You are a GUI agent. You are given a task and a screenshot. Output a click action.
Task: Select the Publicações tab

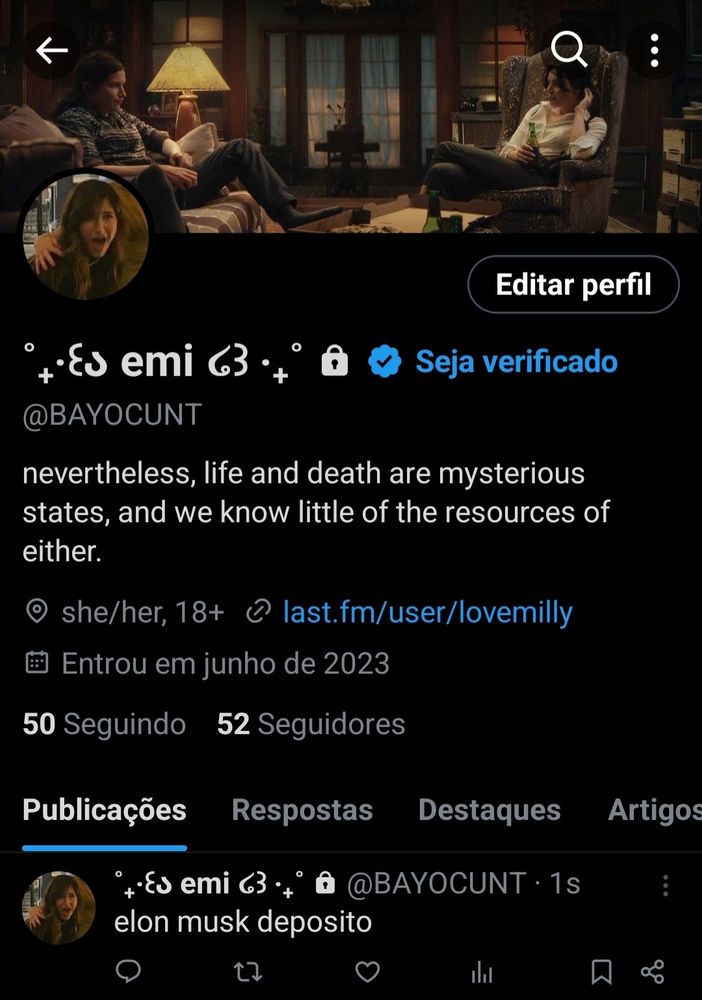tap(104, 810)
